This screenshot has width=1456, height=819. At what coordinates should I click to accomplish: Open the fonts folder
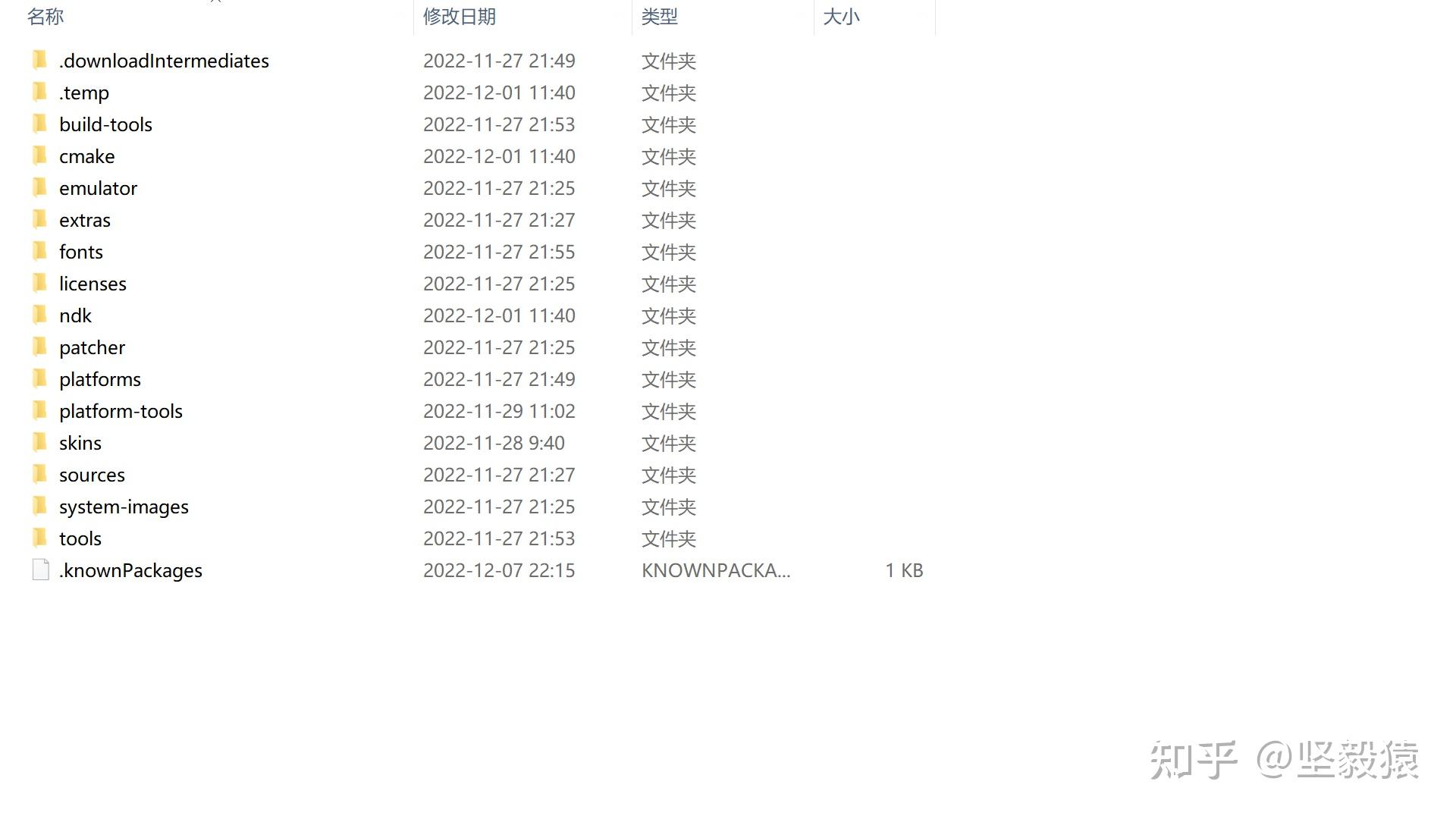[x=80, y=252]
